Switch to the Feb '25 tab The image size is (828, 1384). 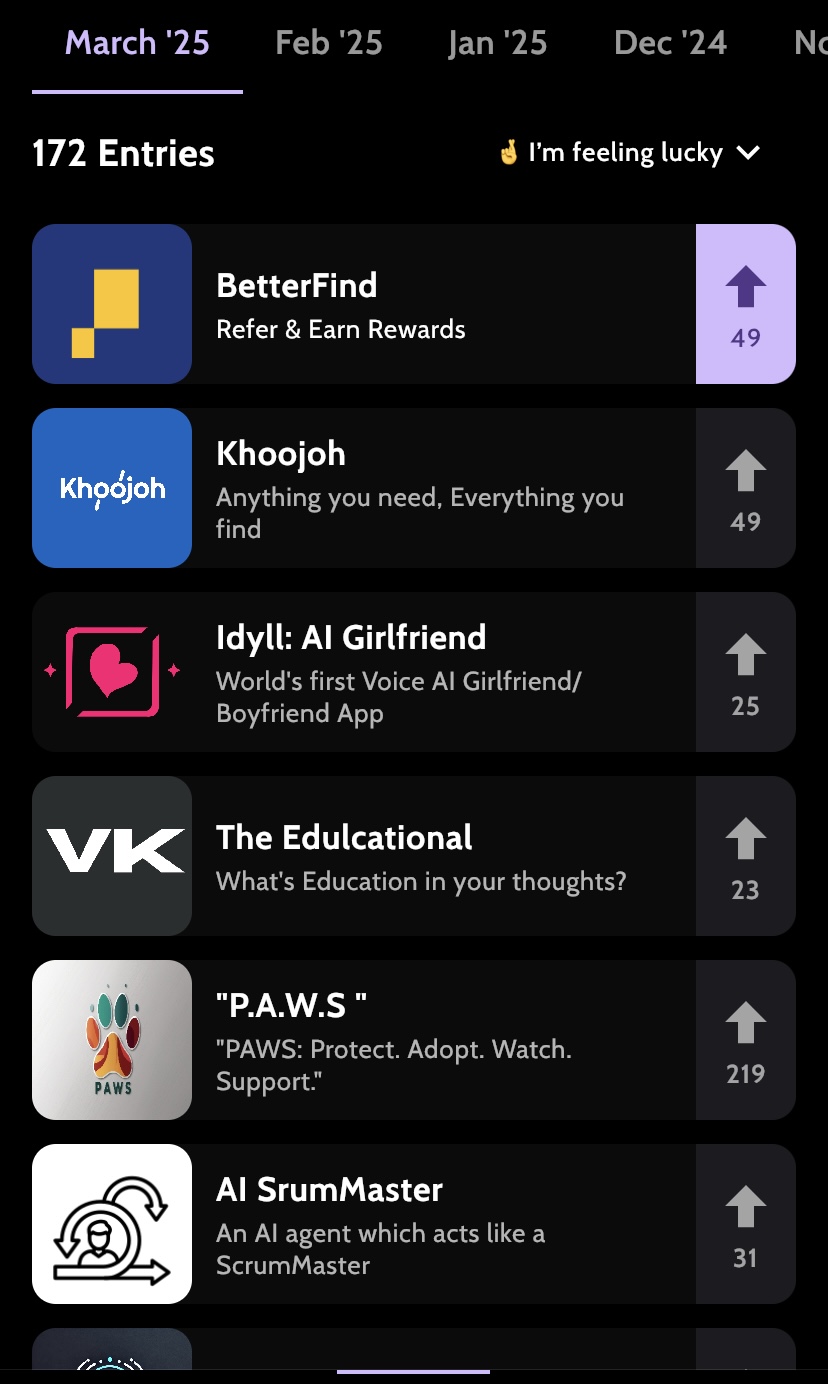tap(329, 43)
